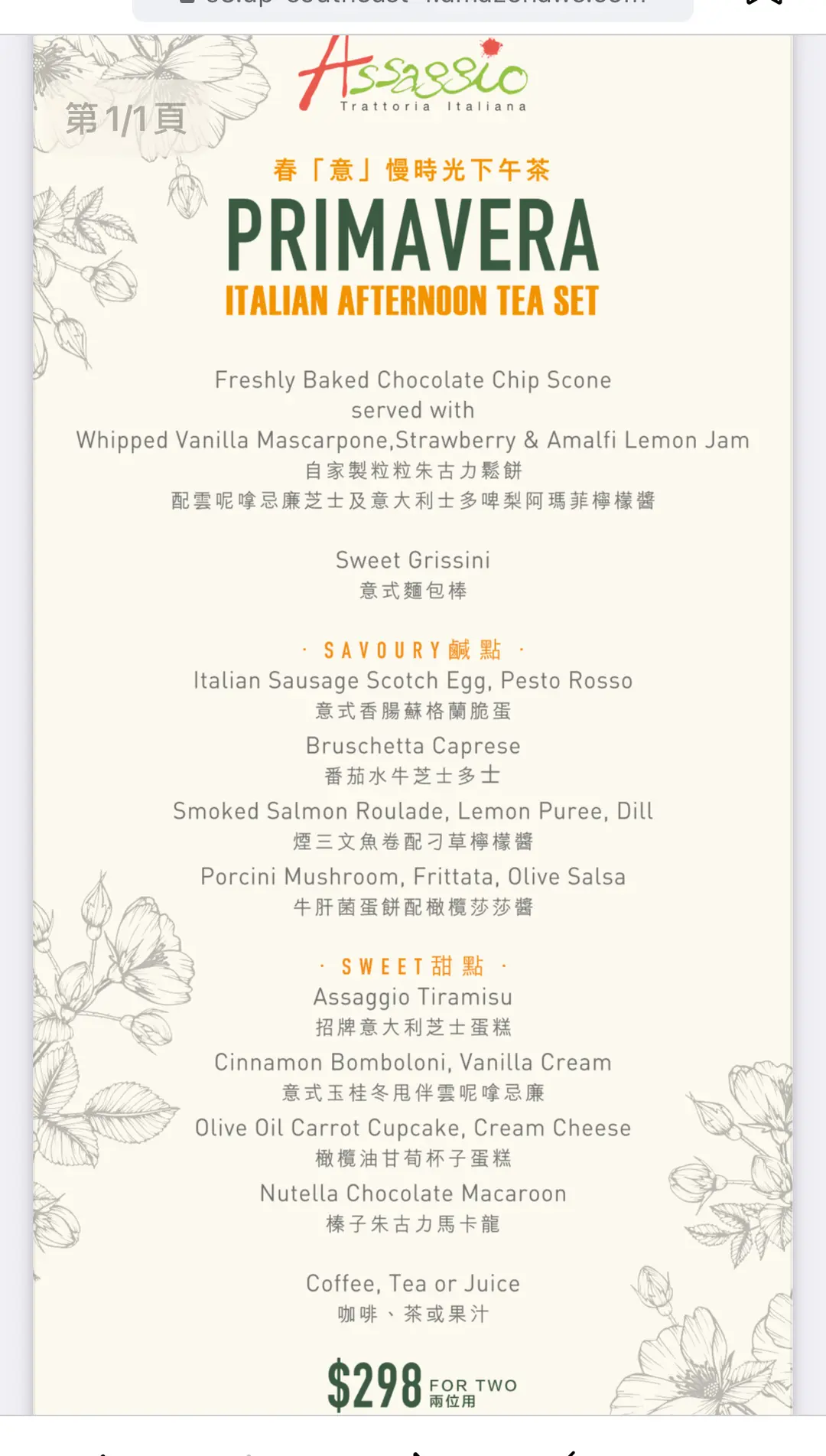Tap the browser address bar

click(413, 6)
